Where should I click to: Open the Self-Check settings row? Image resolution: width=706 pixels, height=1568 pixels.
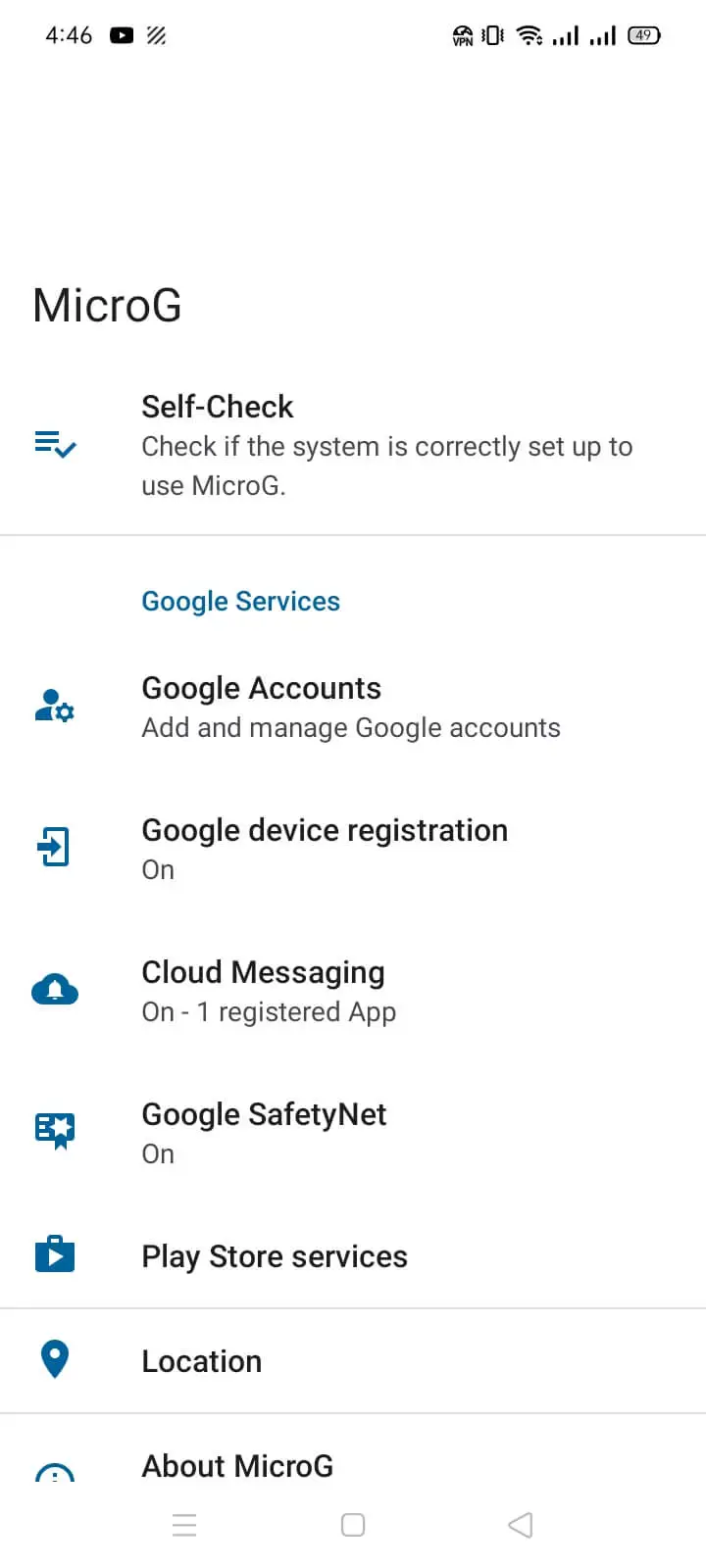coord(353,445)
